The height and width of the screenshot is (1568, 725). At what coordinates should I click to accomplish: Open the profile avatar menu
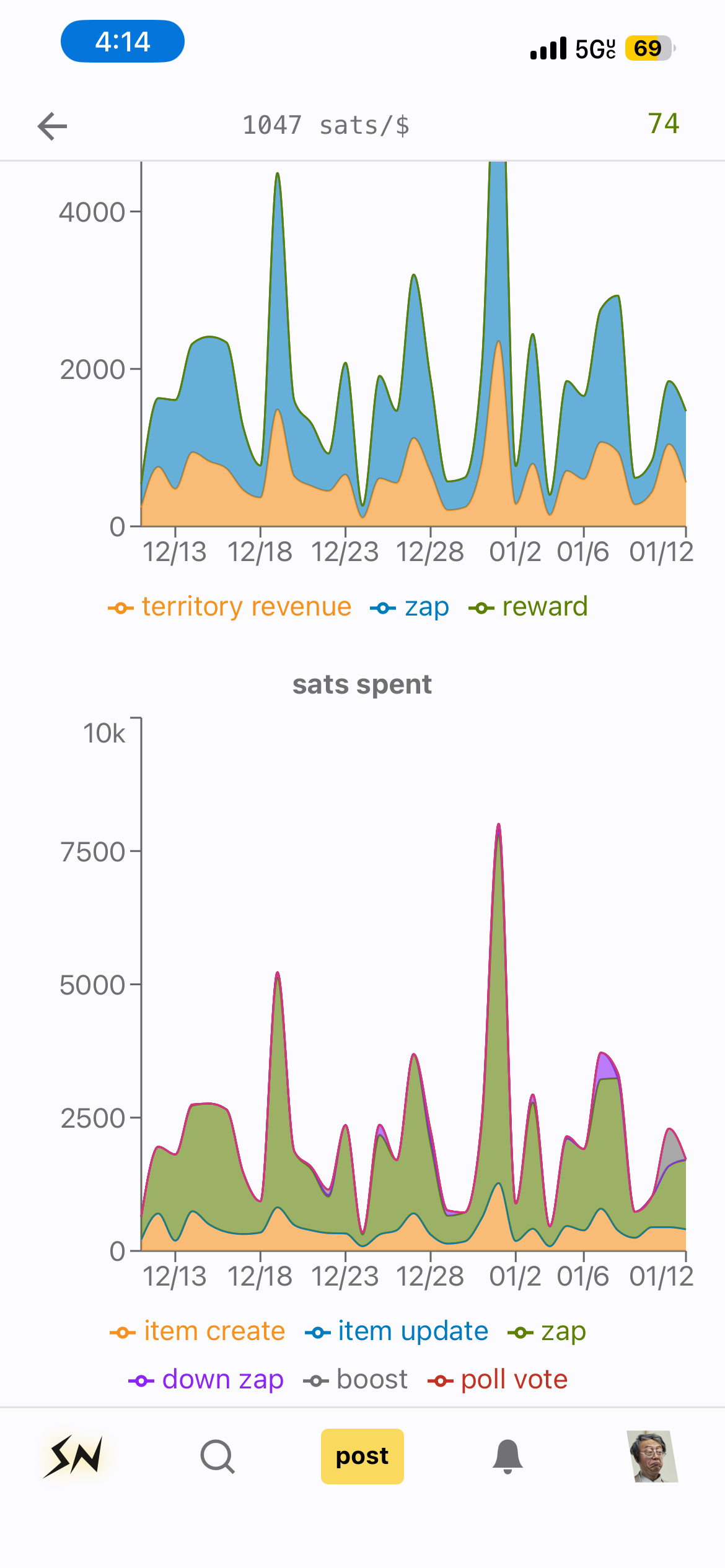click(x=652, y=1456)
